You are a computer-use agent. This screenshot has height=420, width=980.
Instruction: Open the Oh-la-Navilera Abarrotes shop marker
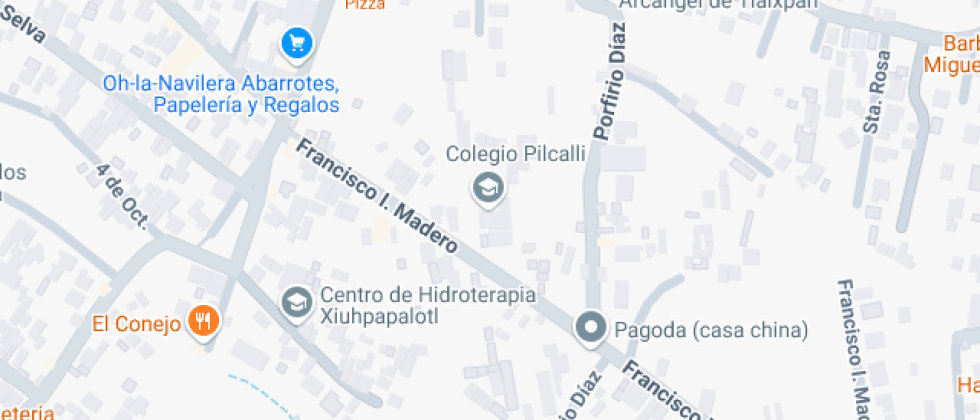(297, 42)
